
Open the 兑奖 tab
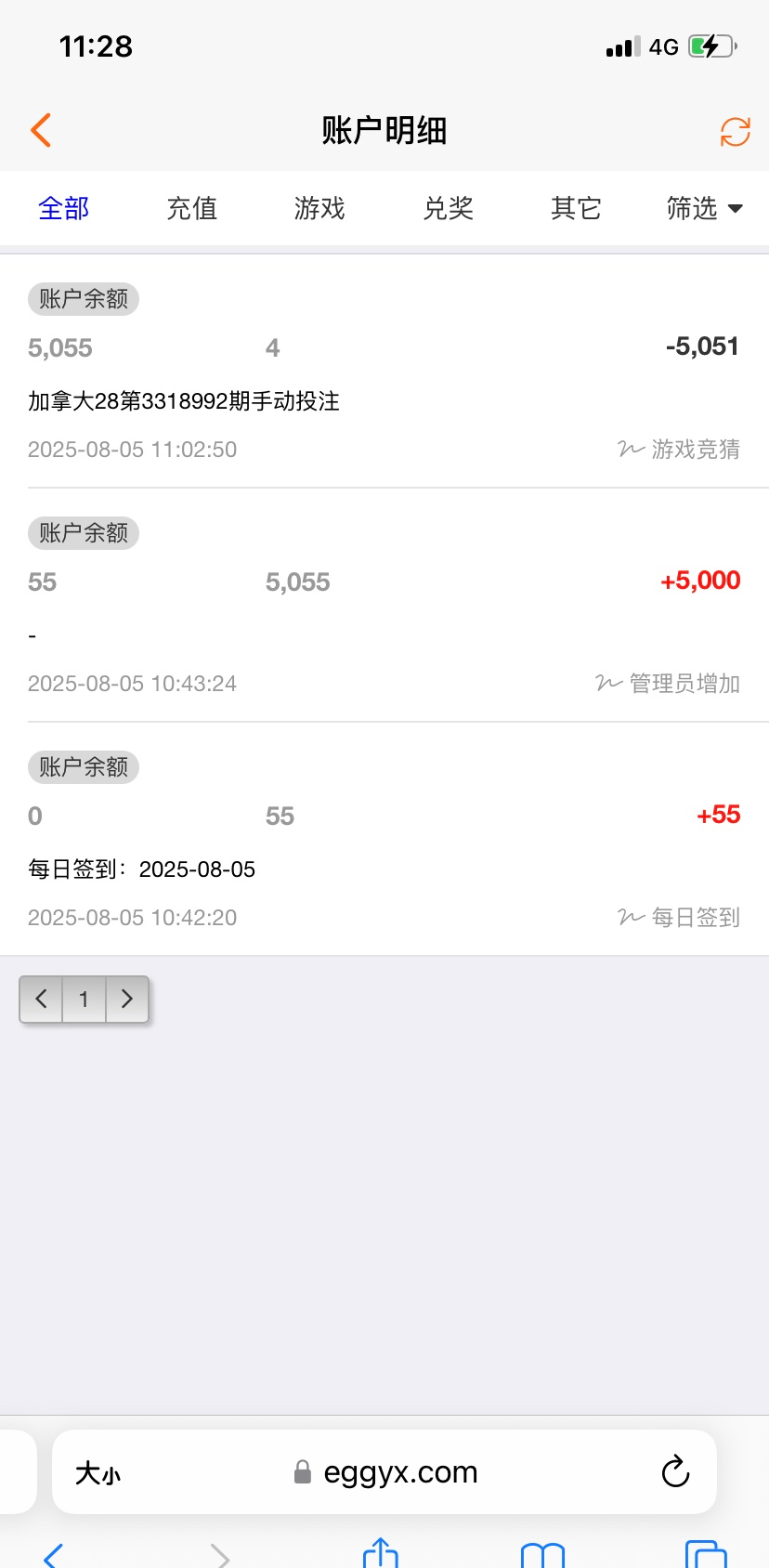448,208
